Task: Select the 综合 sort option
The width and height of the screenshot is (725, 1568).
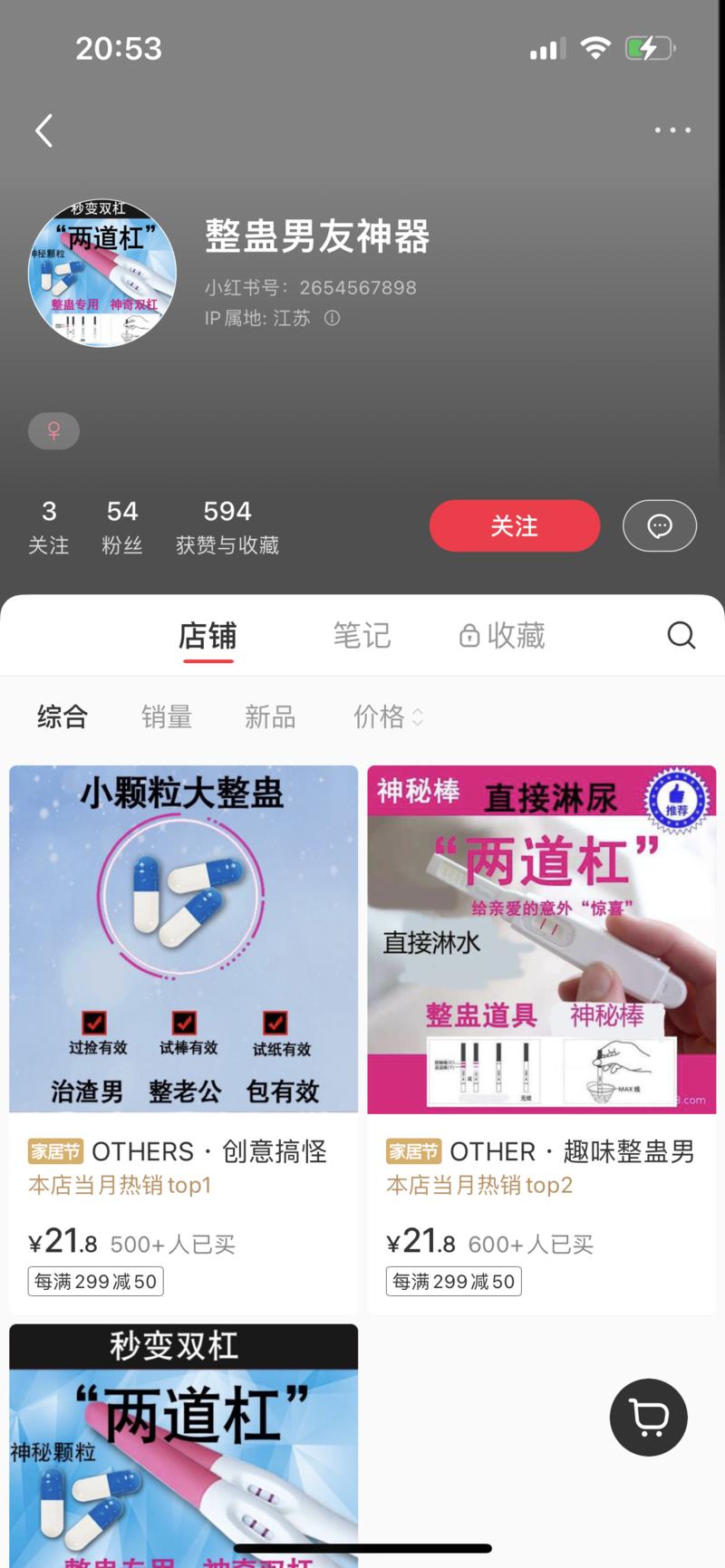Action: coord(62,717)
